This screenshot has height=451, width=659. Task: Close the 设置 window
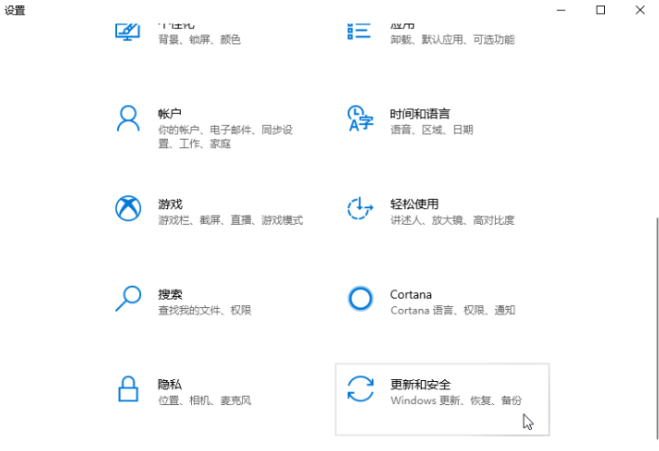pyautogui.click(x=641, y=10)
